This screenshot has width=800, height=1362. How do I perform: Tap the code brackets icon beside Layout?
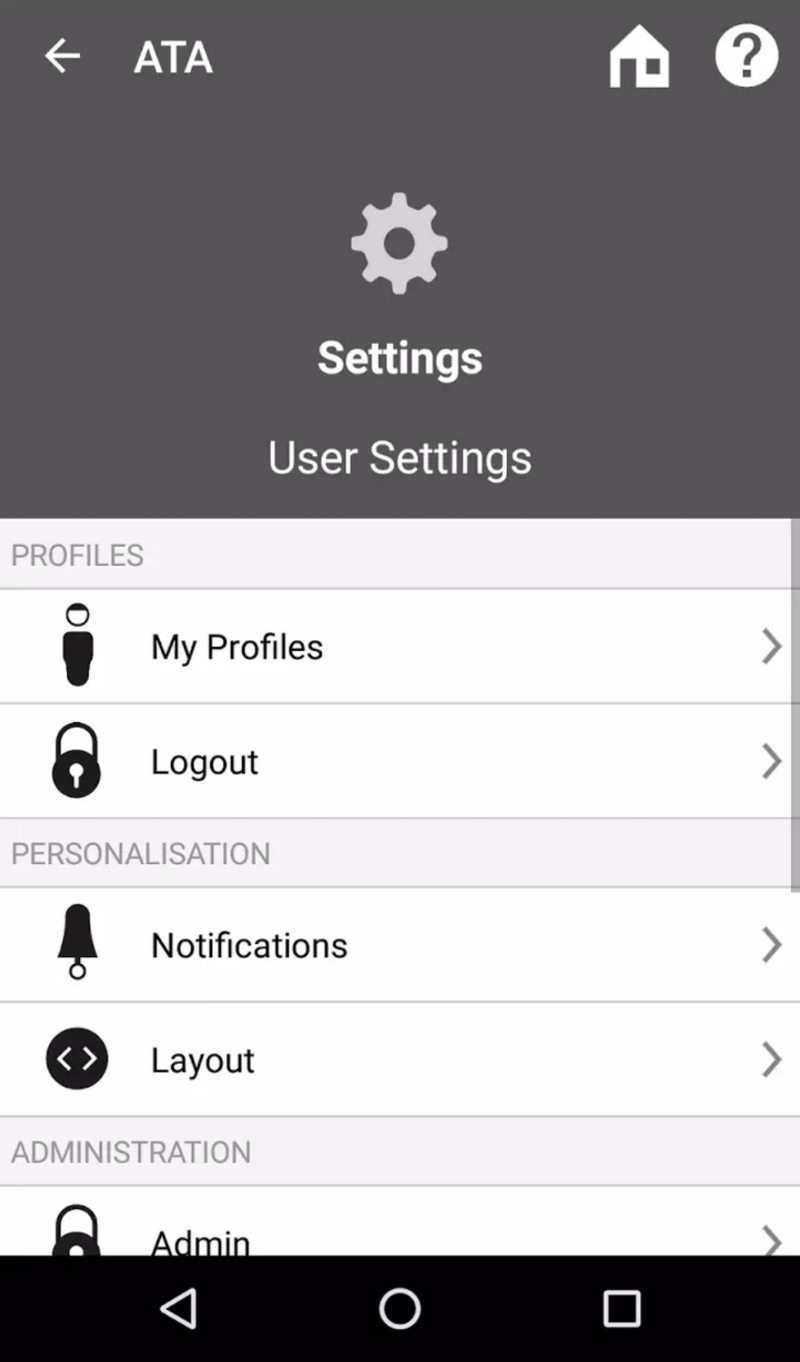coord(77,1059)
